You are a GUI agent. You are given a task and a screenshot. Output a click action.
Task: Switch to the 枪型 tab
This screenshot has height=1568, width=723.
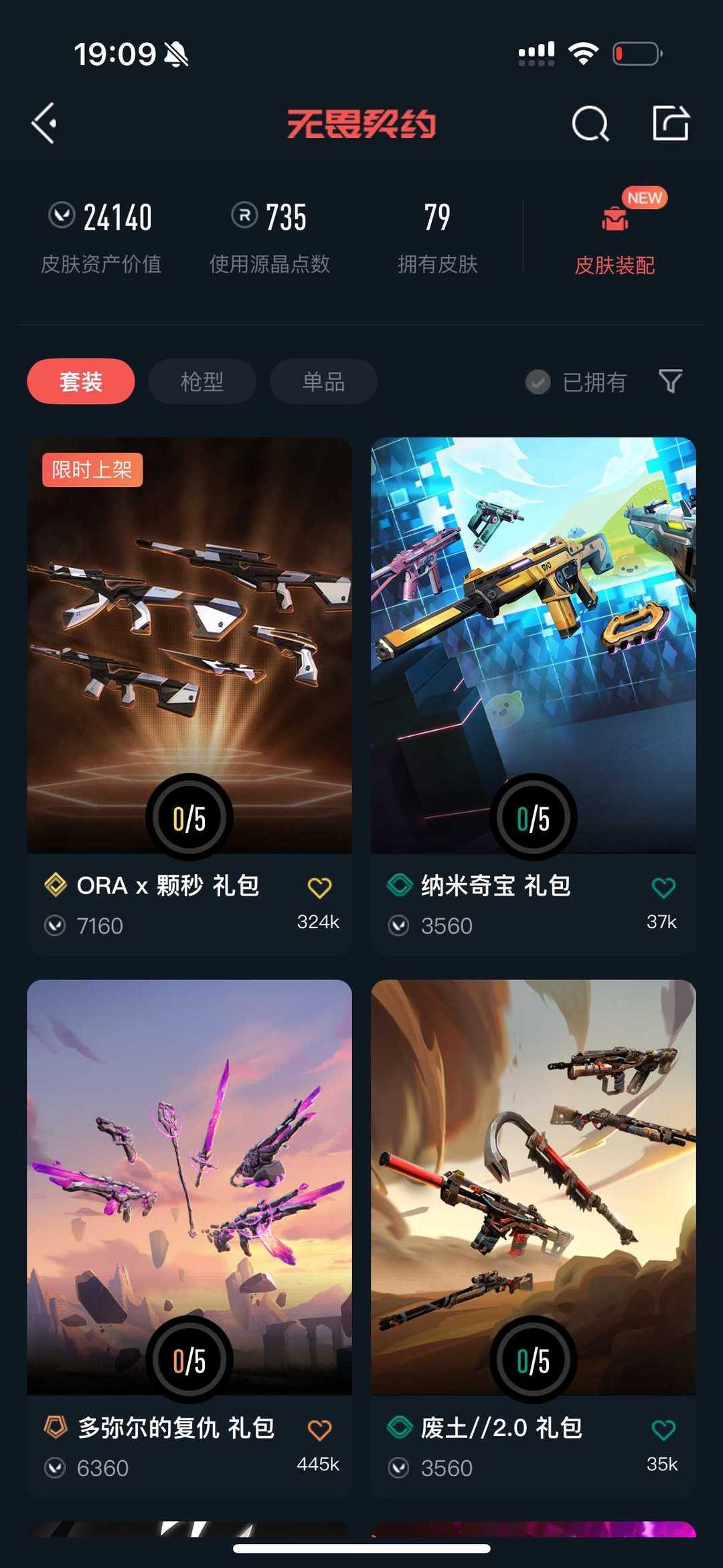click(202, 381)
